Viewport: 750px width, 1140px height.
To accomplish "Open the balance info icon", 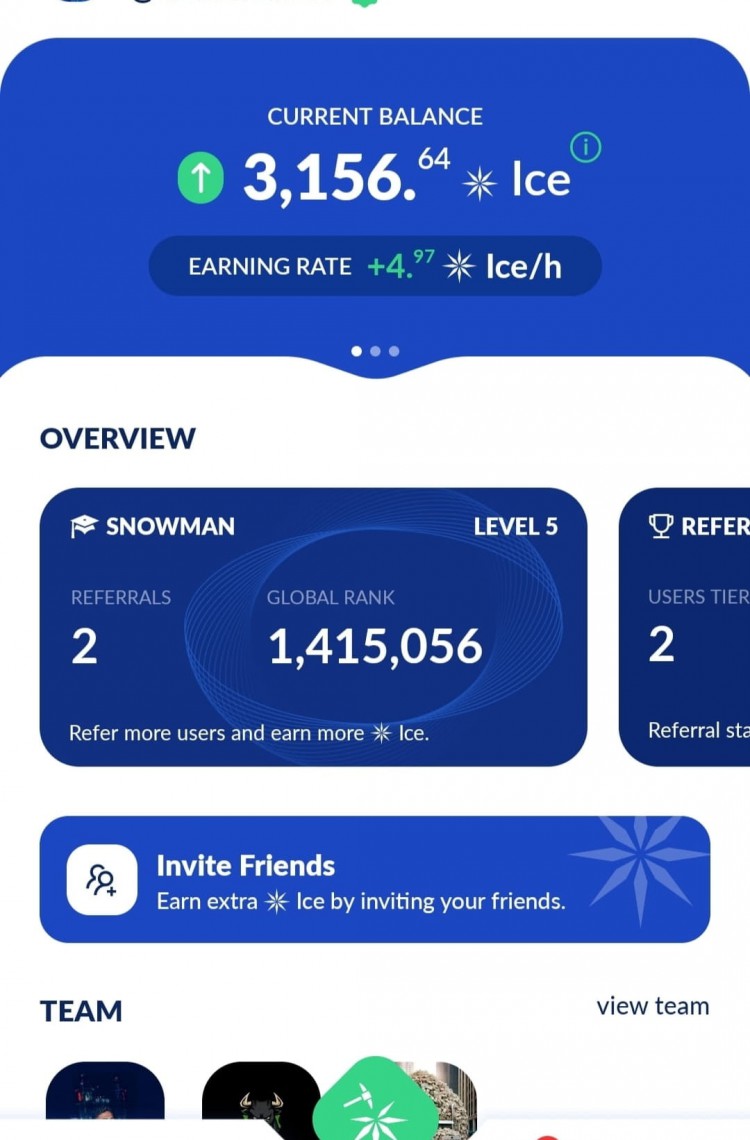I will click(x=585, y=148).
